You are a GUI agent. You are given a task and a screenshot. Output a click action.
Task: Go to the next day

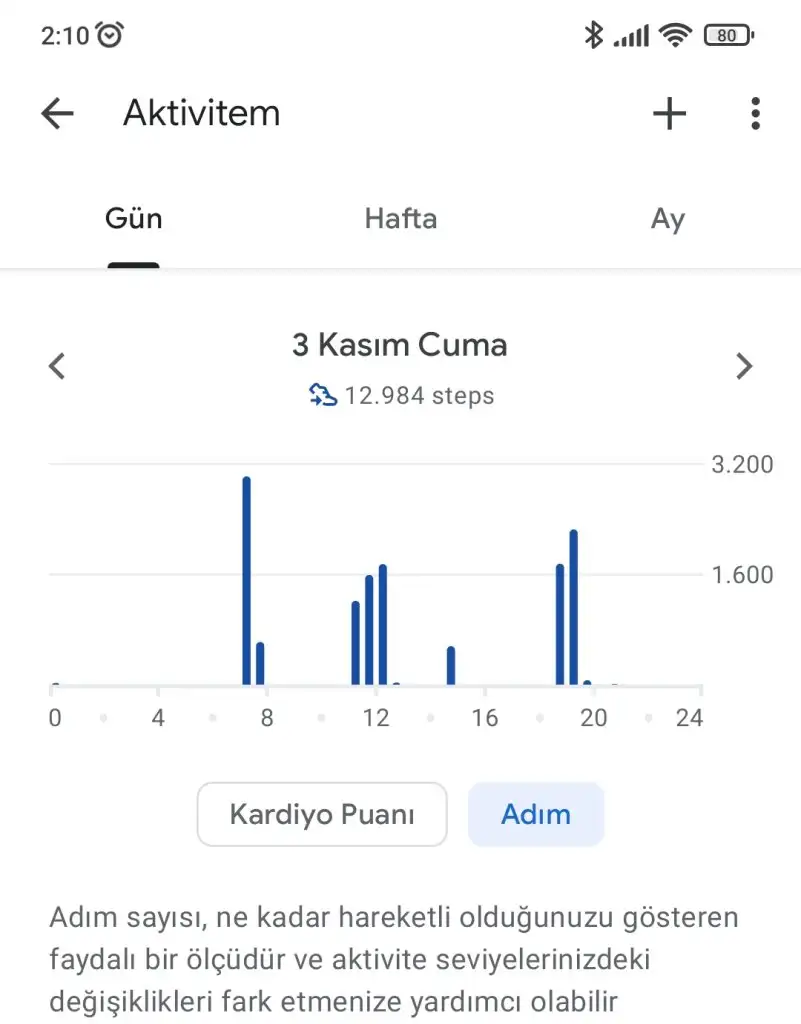(x=743, y=366)
